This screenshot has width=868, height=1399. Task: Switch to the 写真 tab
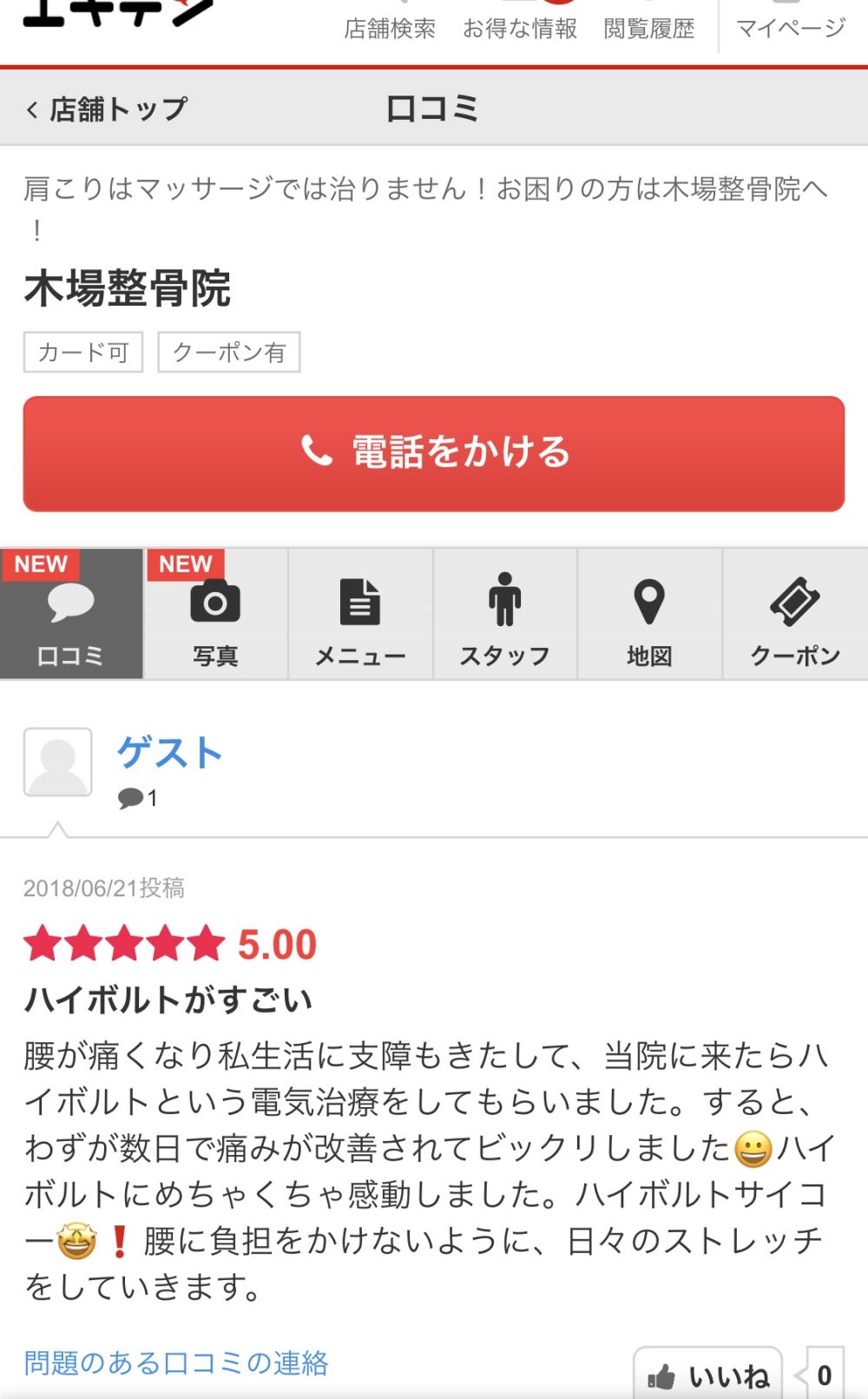[215, 614]
